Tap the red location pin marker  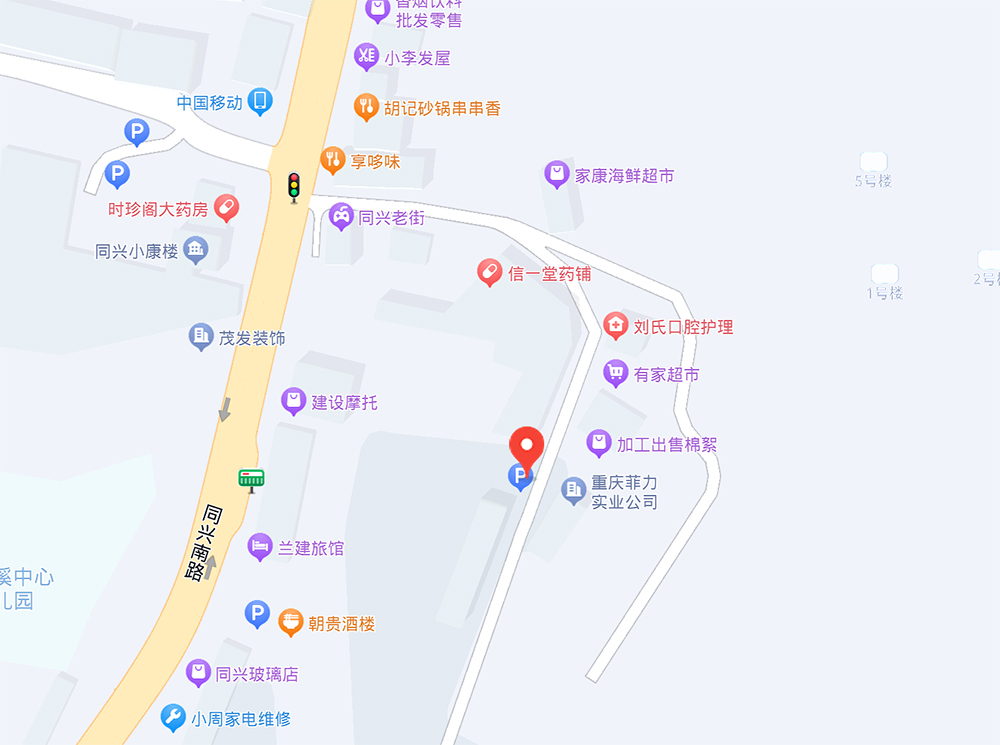click(527, 446)
